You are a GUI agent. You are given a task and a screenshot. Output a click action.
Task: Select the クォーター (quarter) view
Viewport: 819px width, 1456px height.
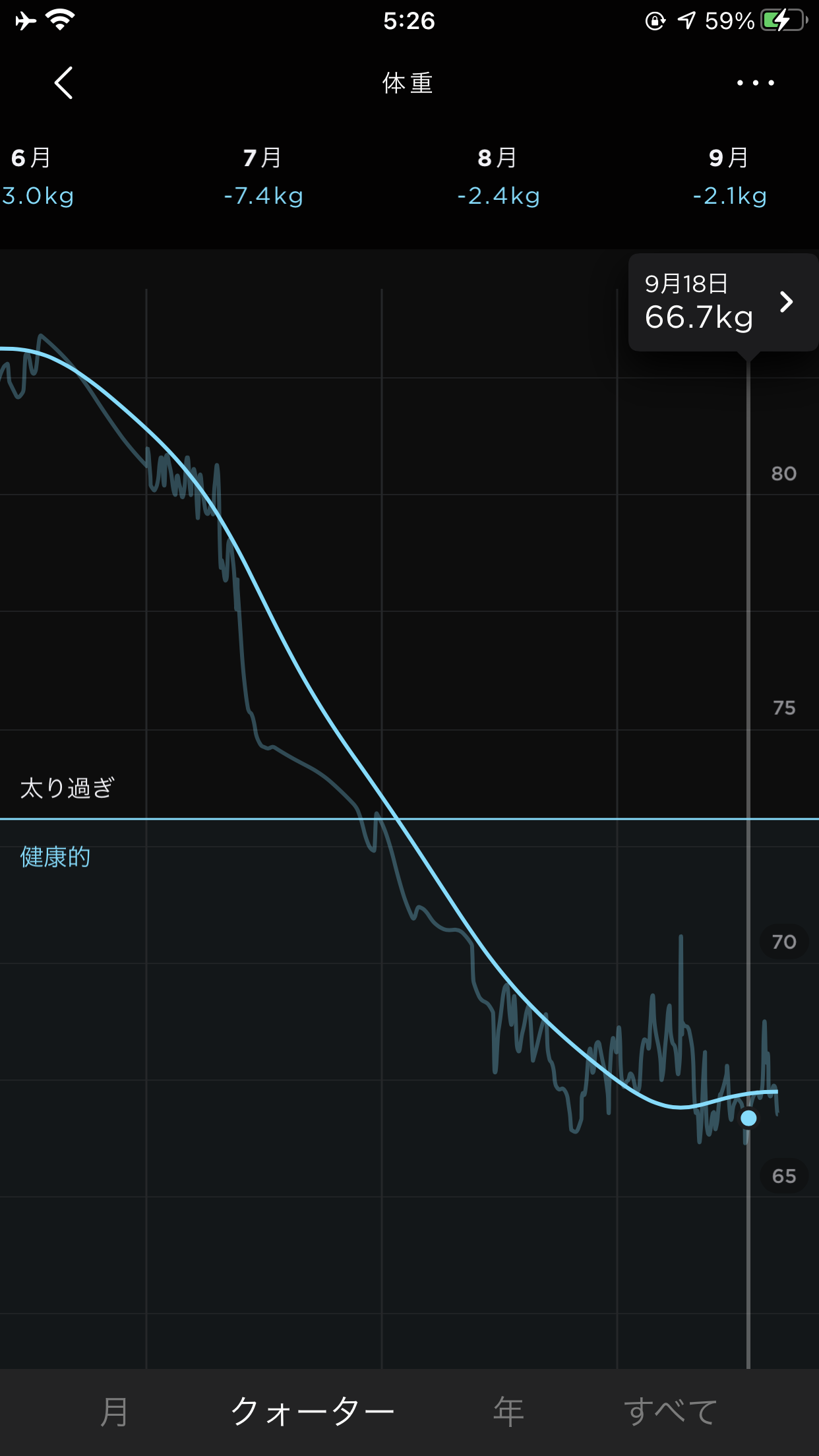pyautogui.click(x=313, y=1412)
